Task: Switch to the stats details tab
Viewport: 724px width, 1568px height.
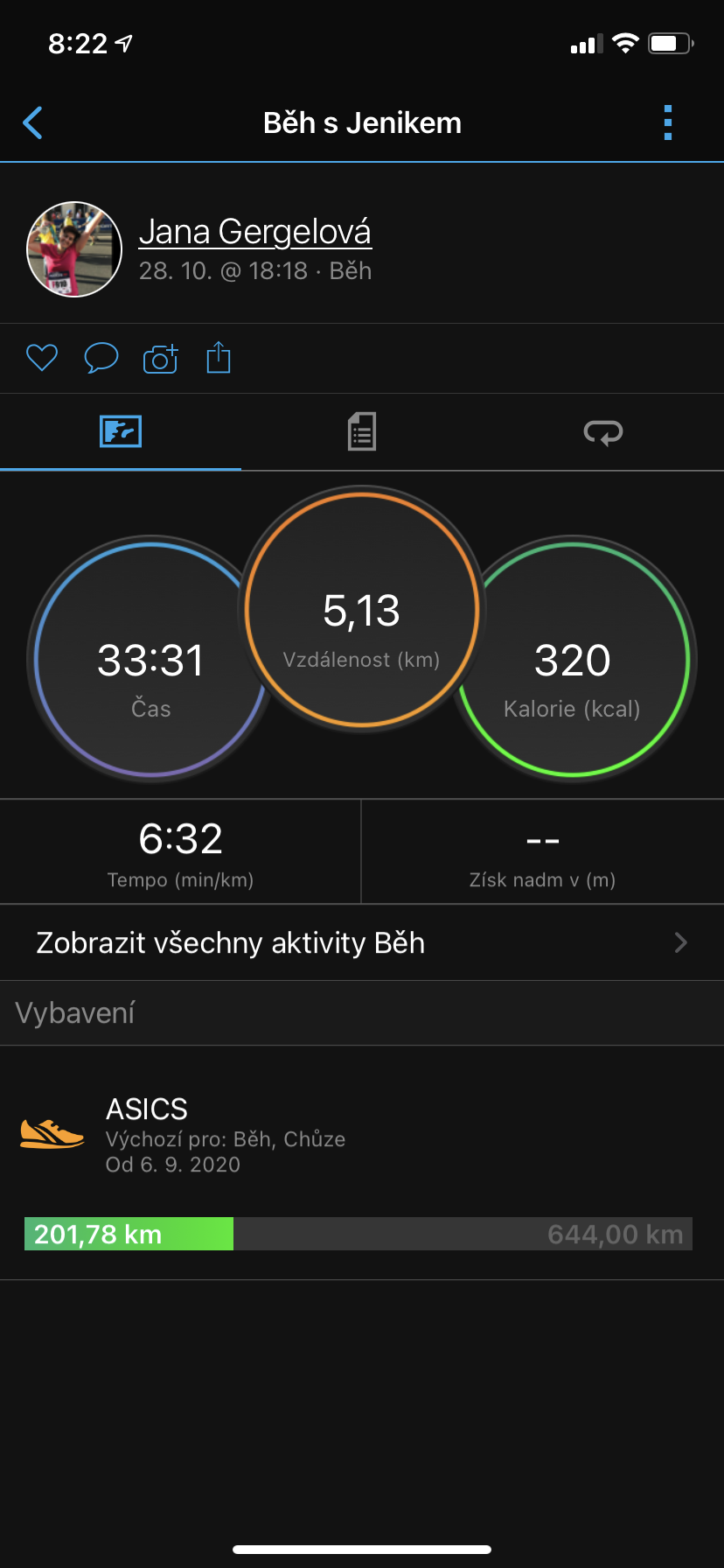Action: [362, 432]
